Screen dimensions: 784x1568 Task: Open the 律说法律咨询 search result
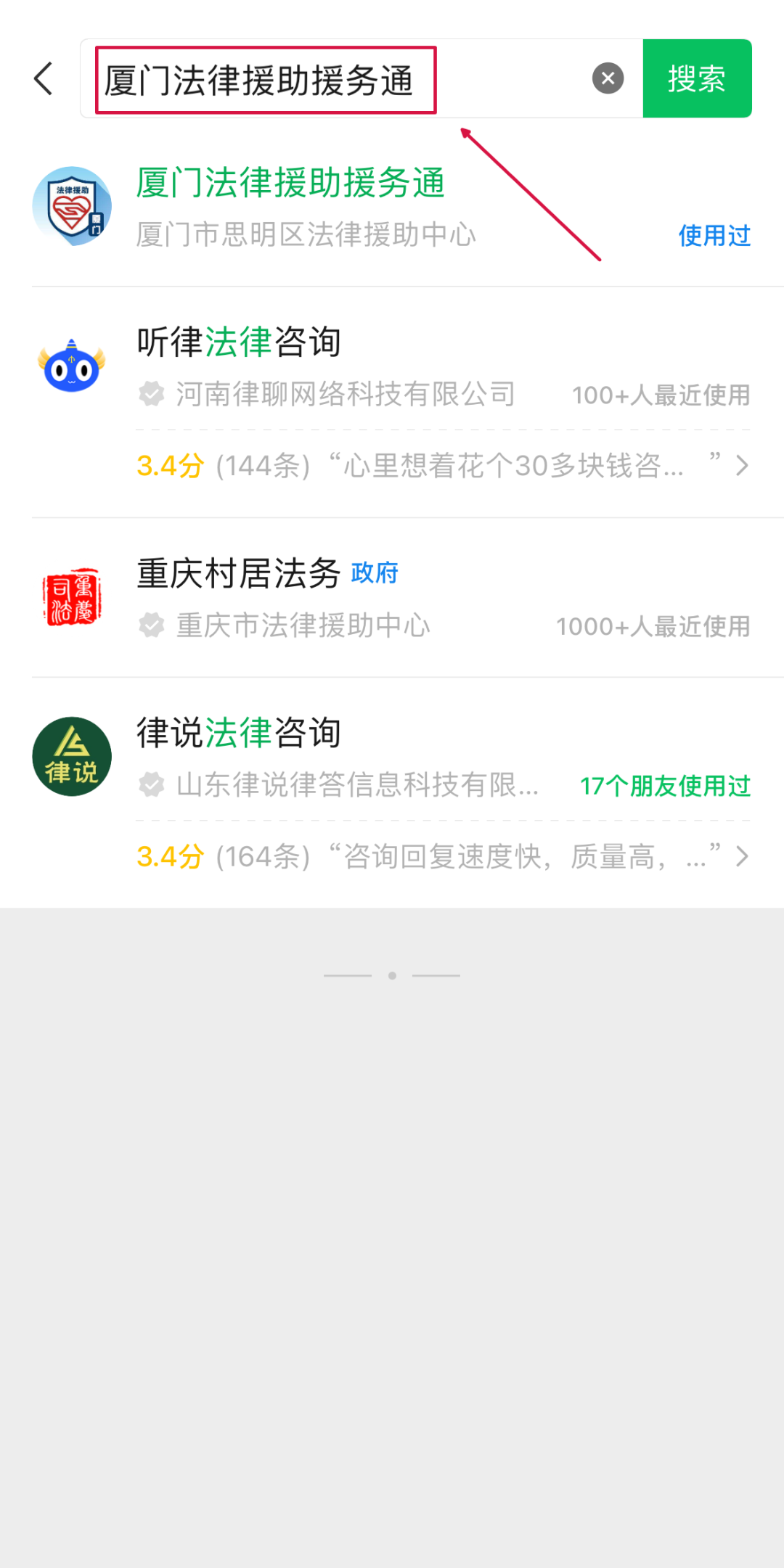point(392,758)
